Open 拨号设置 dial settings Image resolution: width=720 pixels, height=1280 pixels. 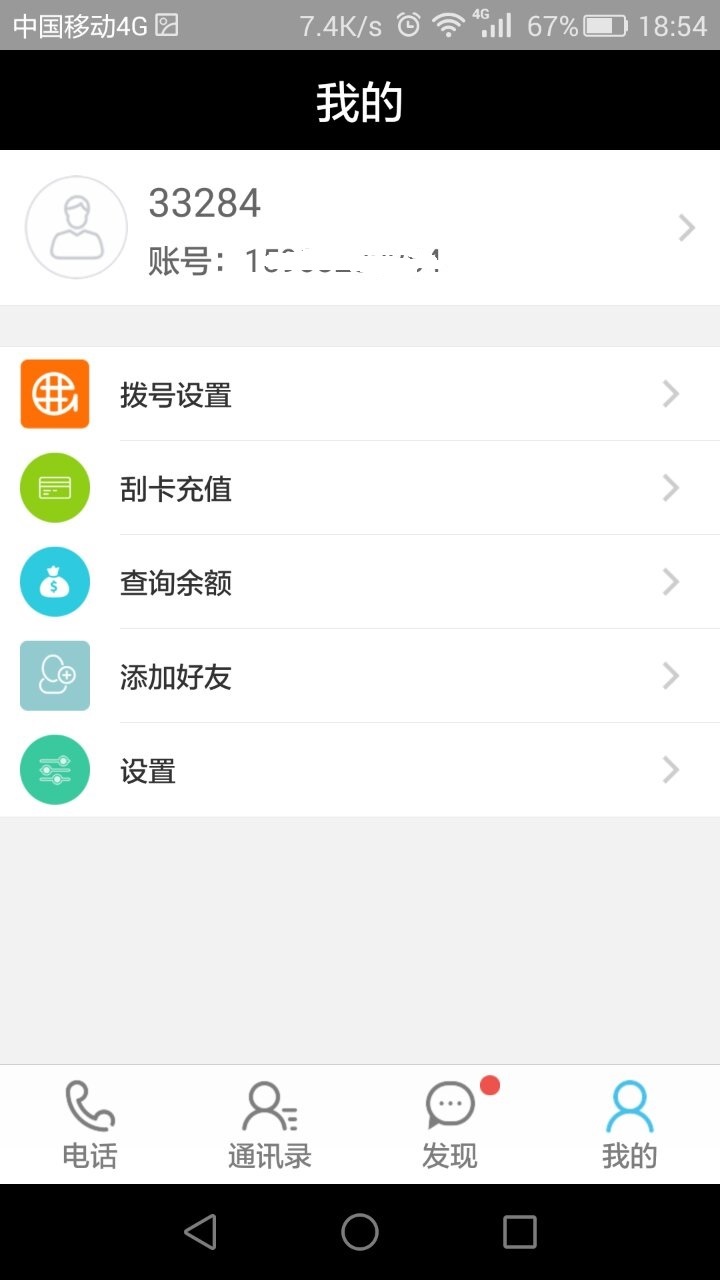pos(360,395)
